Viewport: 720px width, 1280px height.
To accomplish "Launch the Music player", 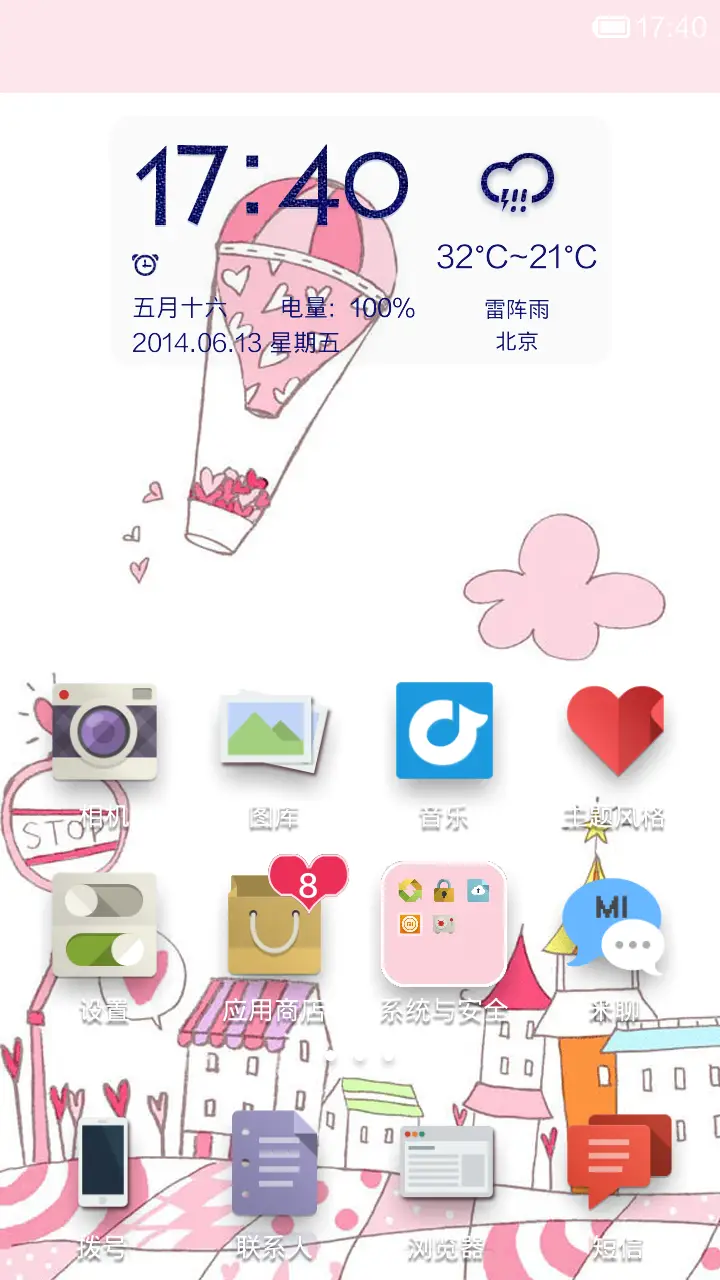I will click(443, 730).
